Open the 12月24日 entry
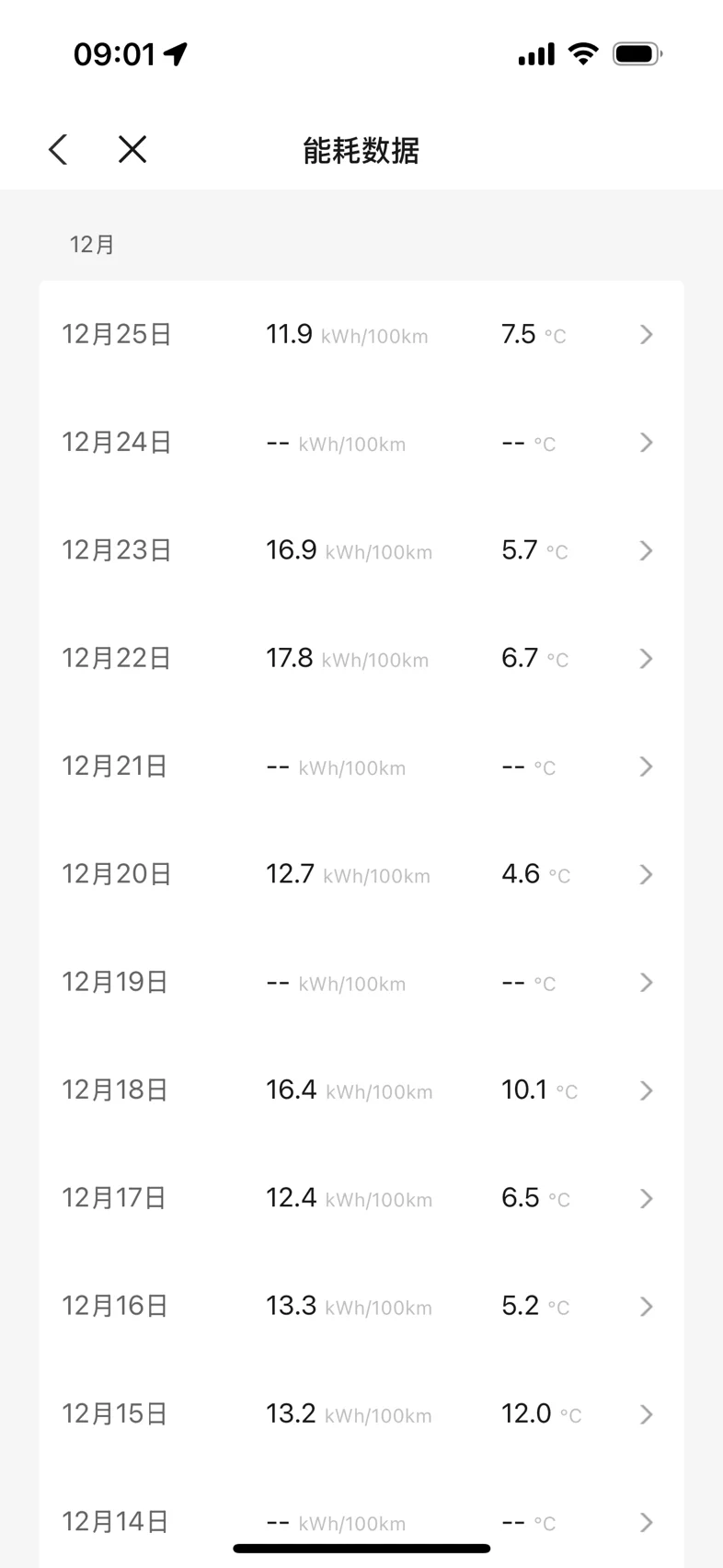 (361, 443)
